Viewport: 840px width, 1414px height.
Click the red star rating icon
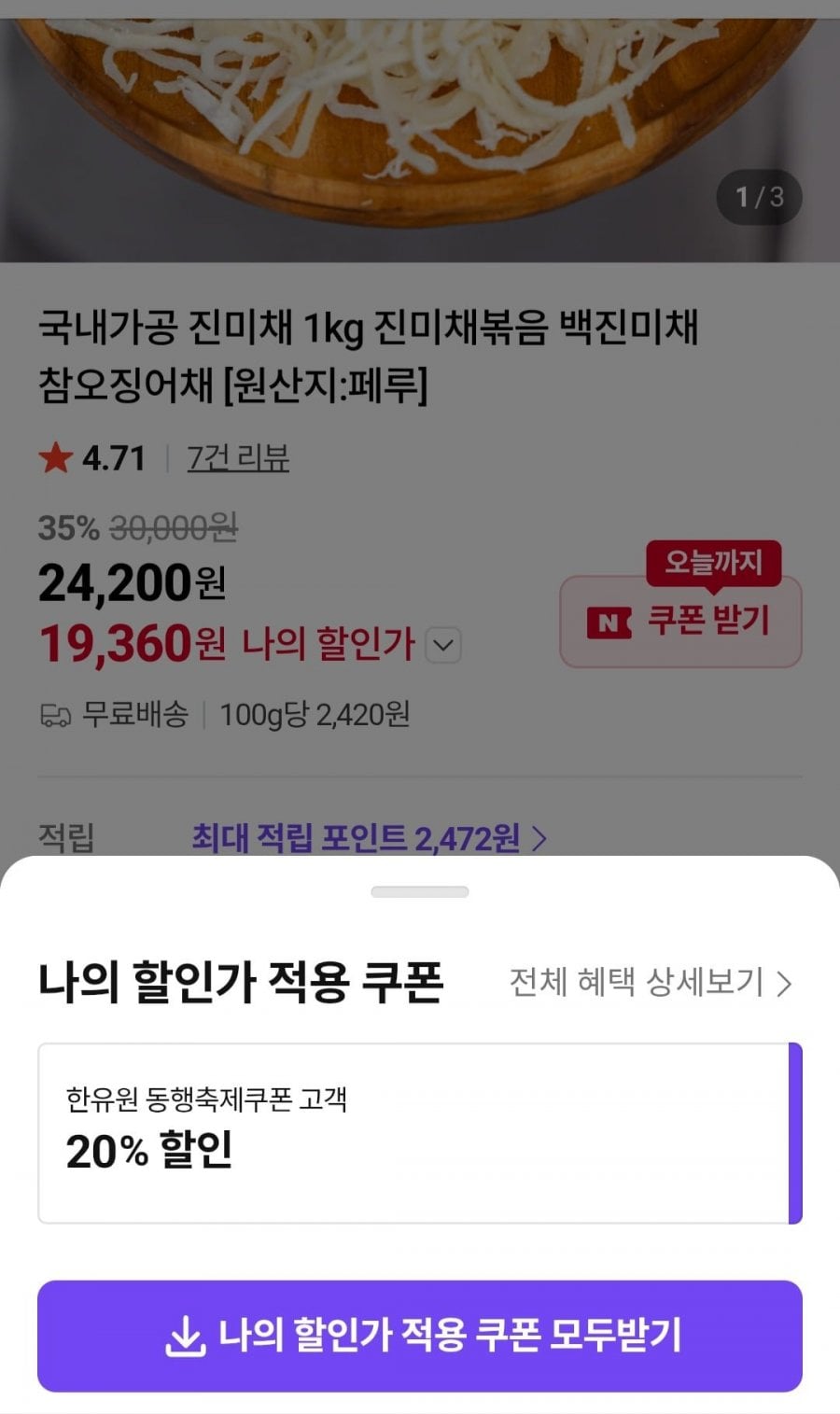coord(56,458)
